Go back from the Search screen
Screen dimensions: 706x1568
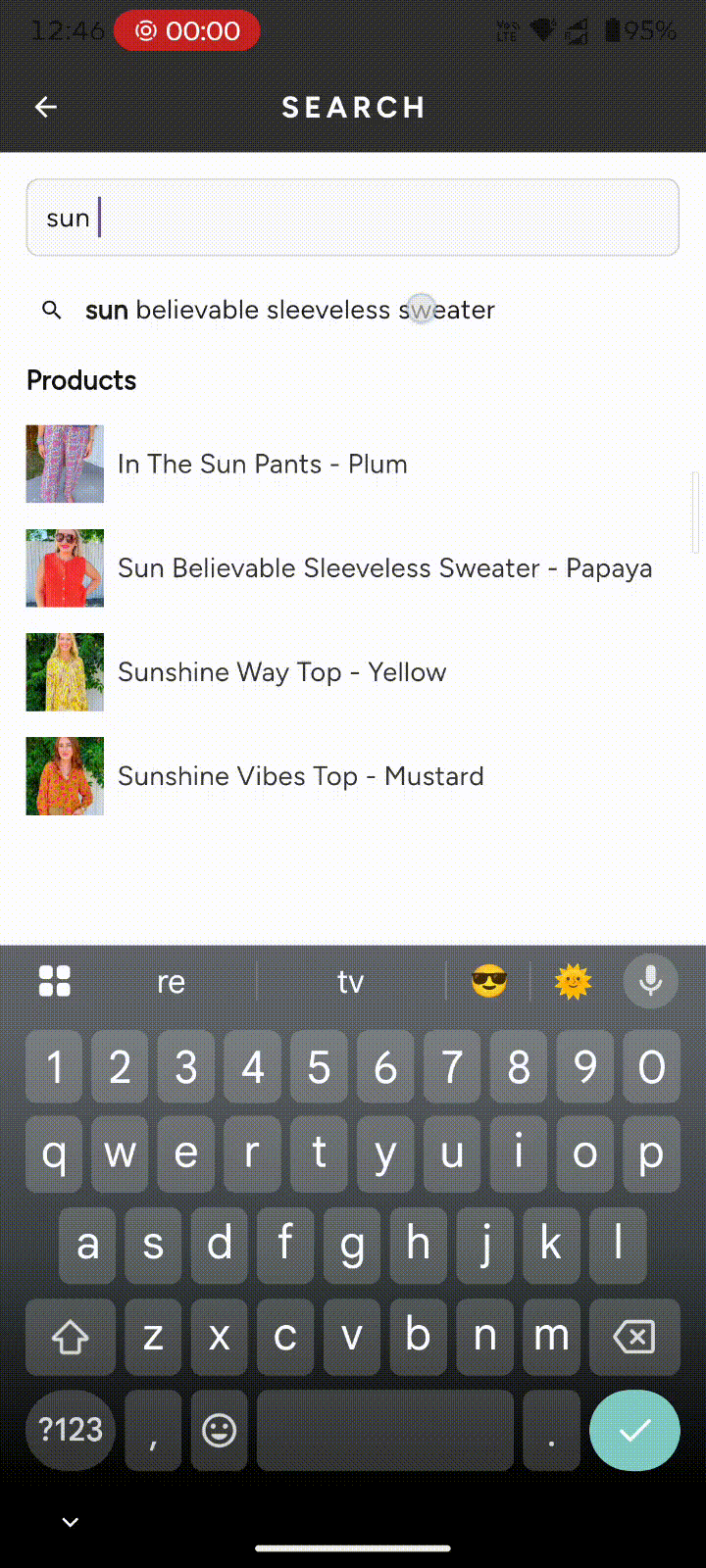(46, 107)
